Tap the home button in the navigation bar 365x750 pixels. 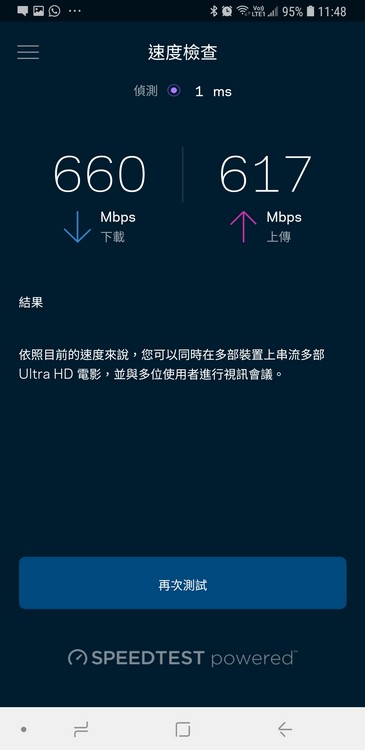(x=183, y=729)
